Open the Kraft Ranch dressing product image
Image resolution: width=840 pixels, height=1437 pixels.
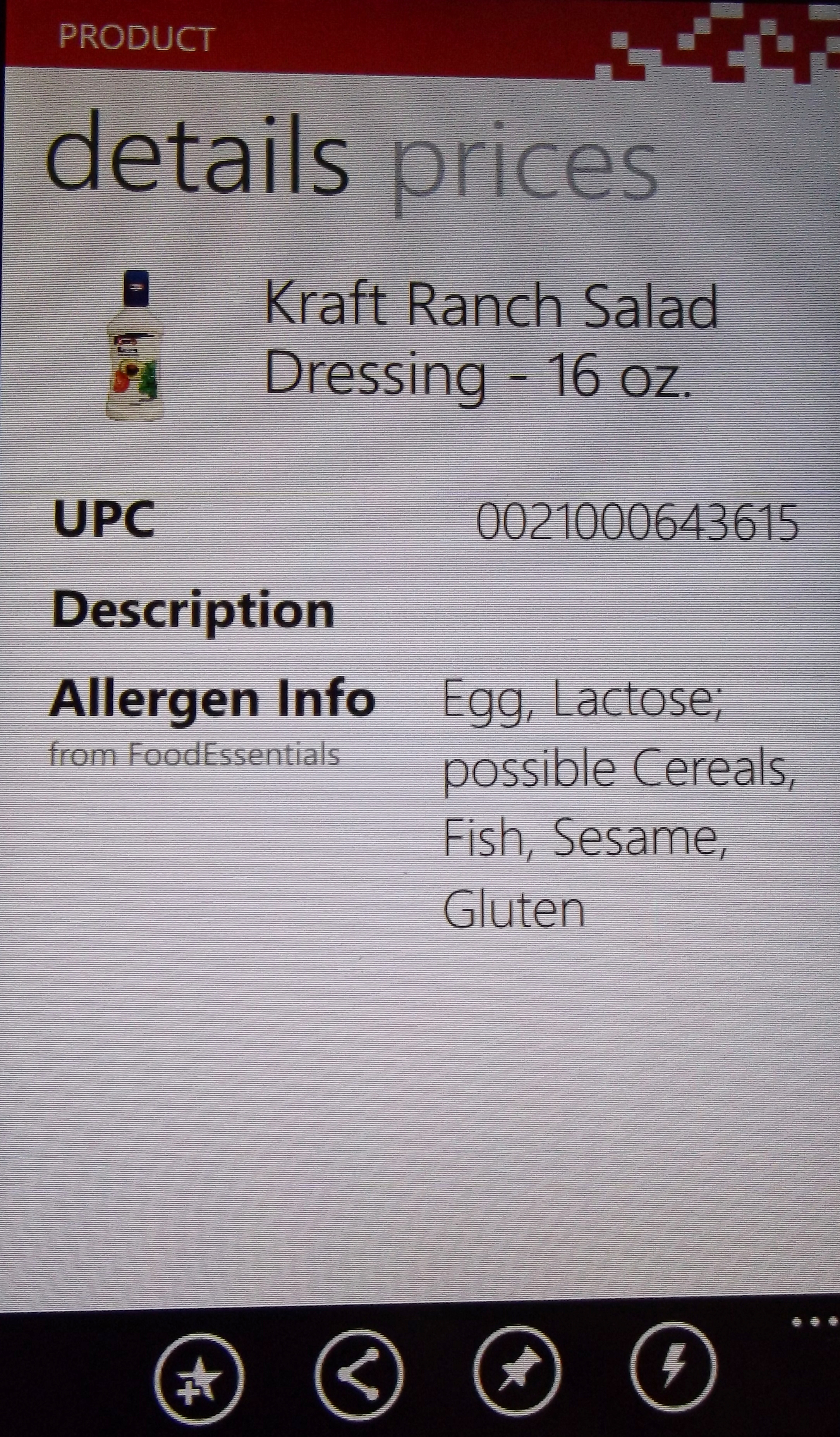(x=135, y=346)
